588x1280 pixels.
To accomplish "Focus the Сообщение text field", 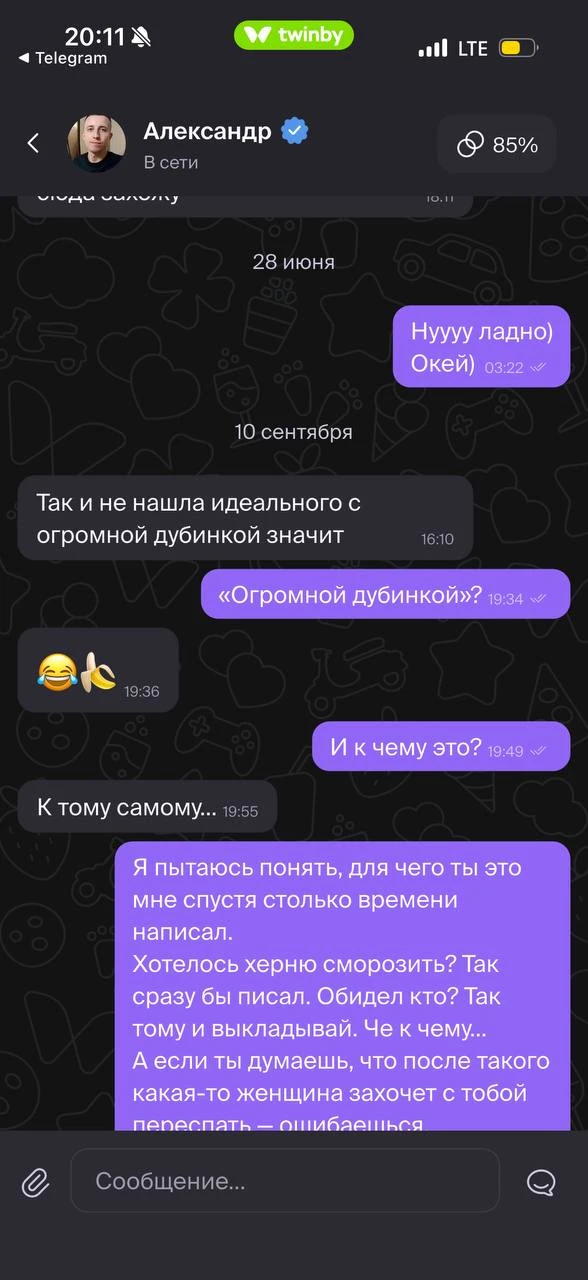I will 285,1181.
